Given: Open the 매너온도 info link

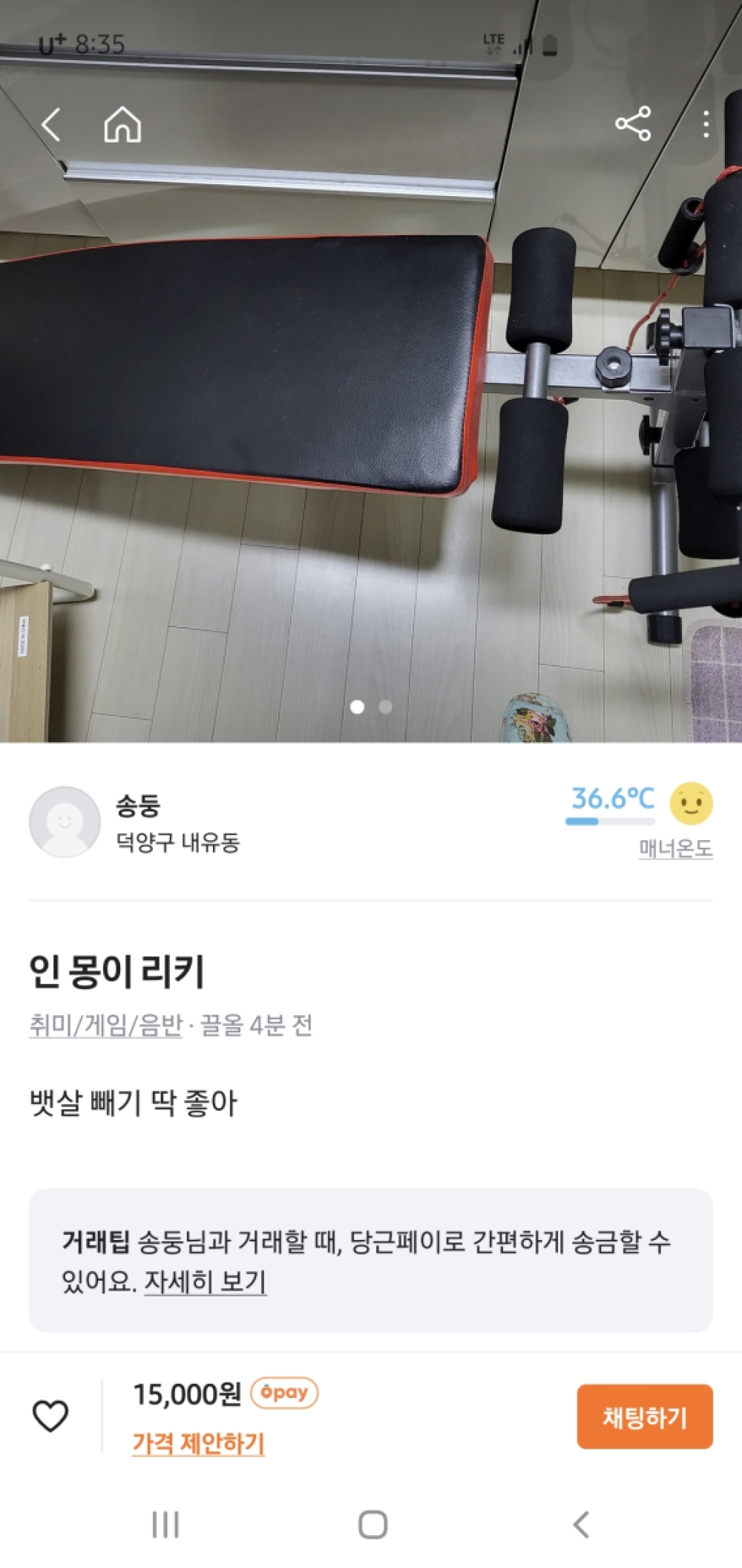Looking at the screenshot, I should point(675,848).
